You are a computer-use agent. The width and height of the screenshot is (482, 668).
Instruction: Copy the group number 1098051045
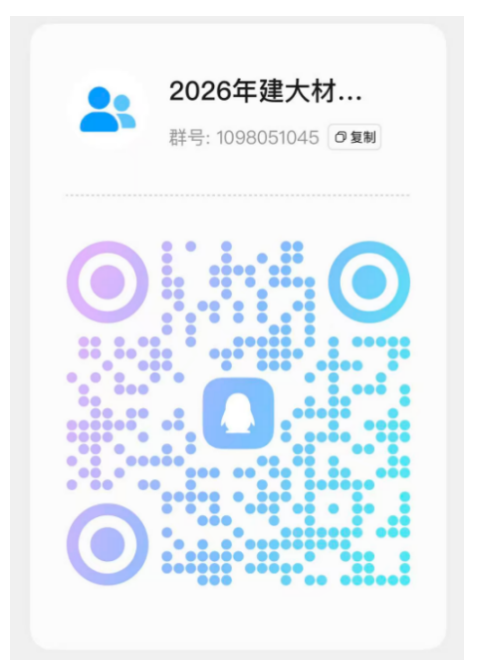354,137
